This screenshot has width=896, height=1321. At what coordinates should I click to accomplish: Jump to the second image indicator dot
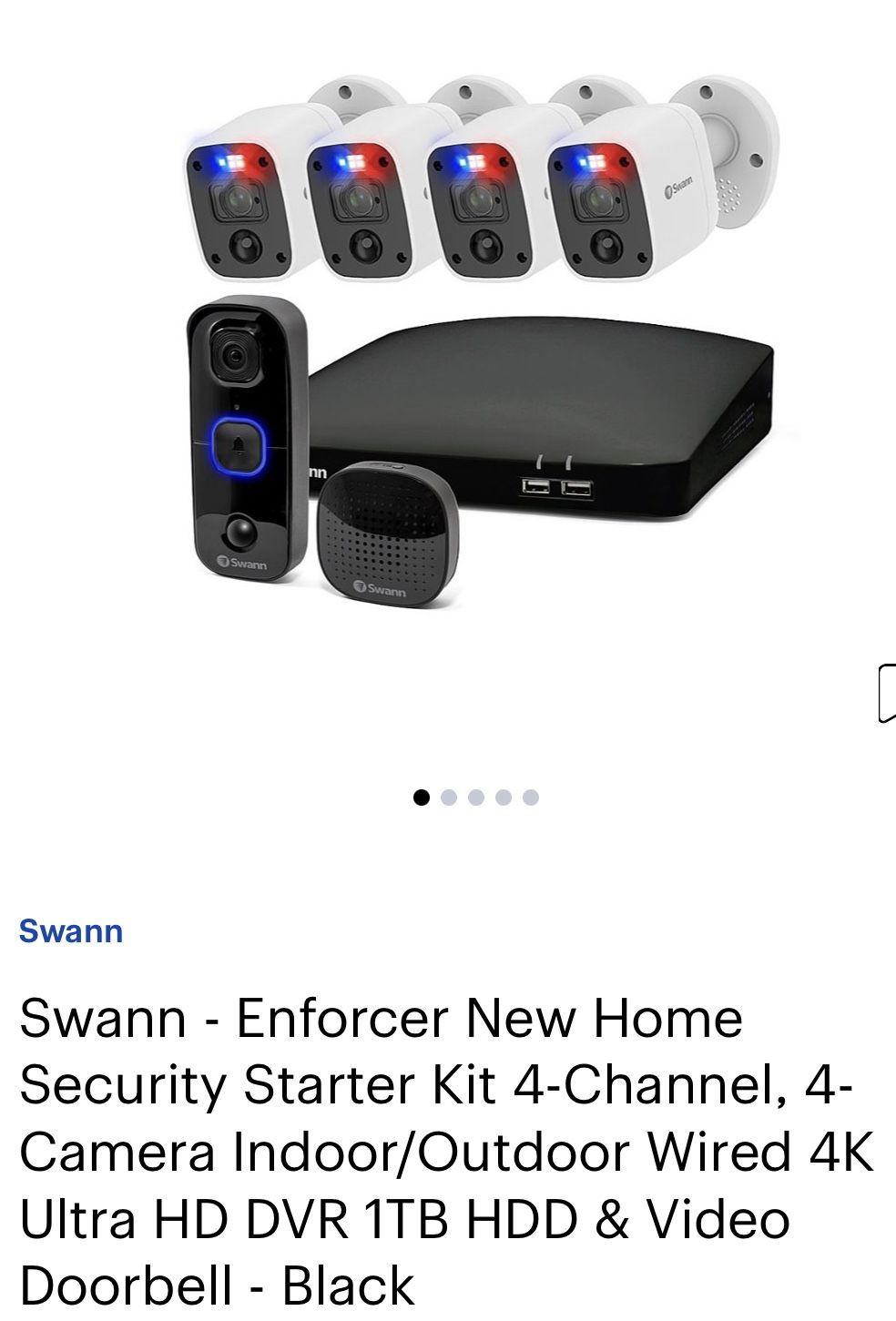(448, 798)
